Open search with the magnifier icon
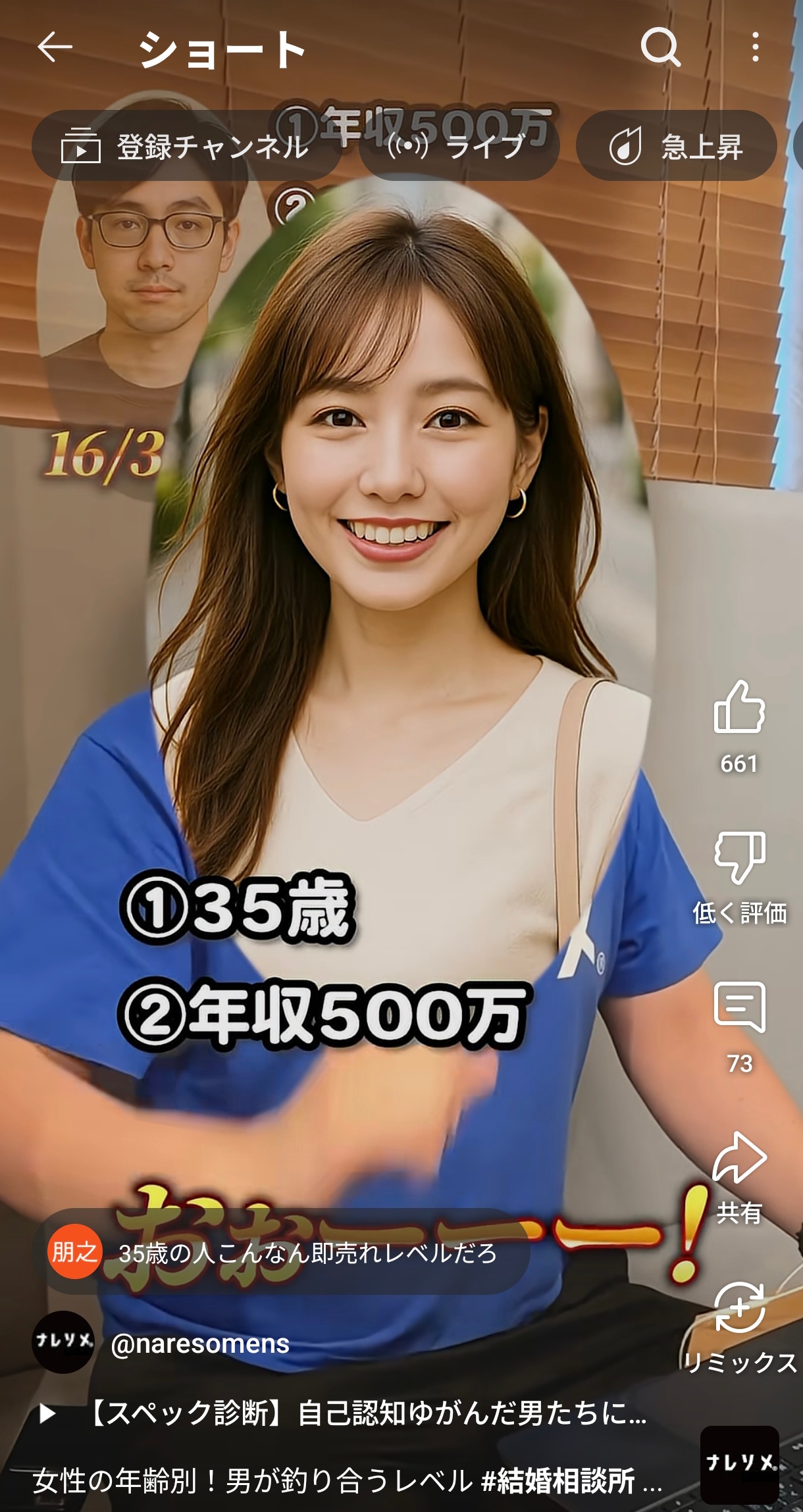This screenshot has height=1512, width=803. point(660,48)
